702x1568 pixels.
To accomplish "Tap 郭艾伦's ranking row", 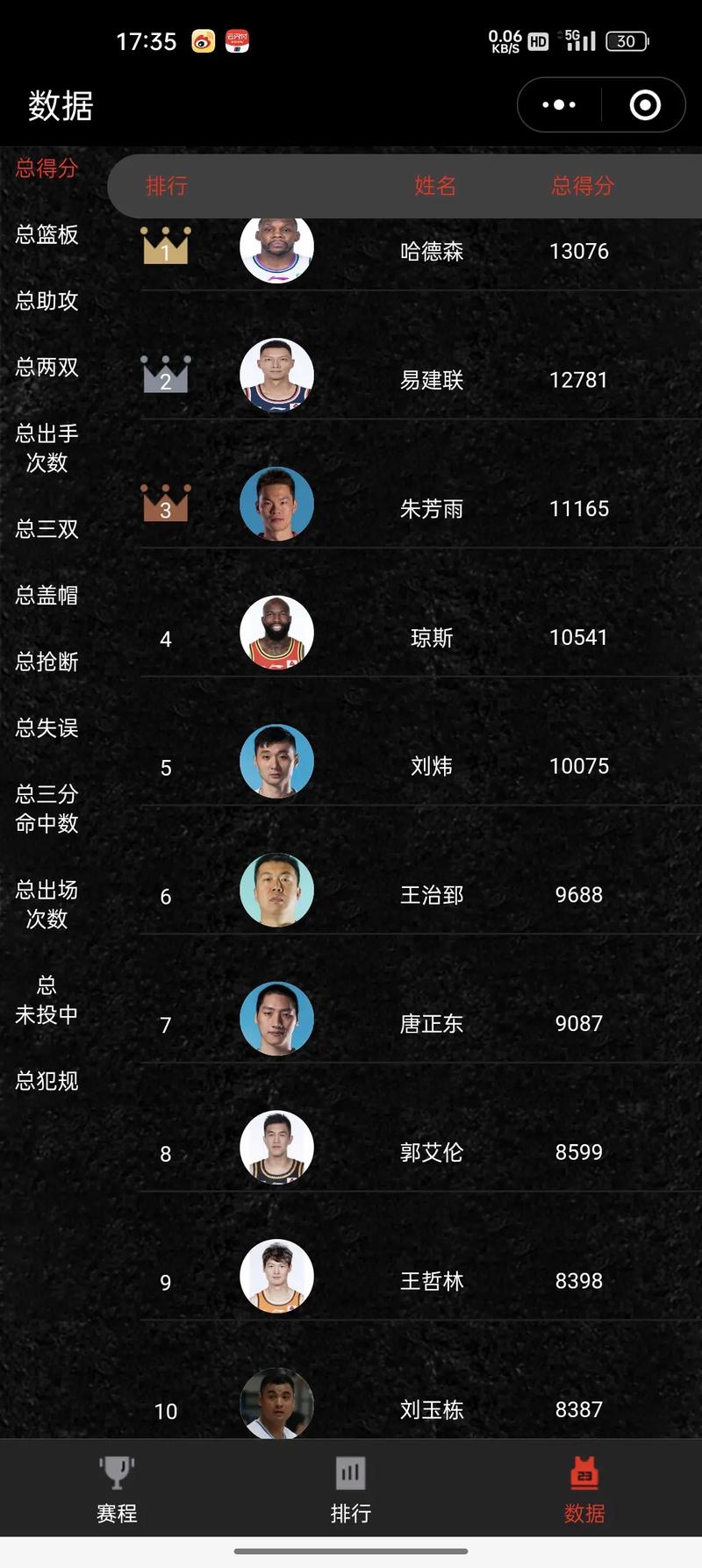I will (x=430, y=1152).
